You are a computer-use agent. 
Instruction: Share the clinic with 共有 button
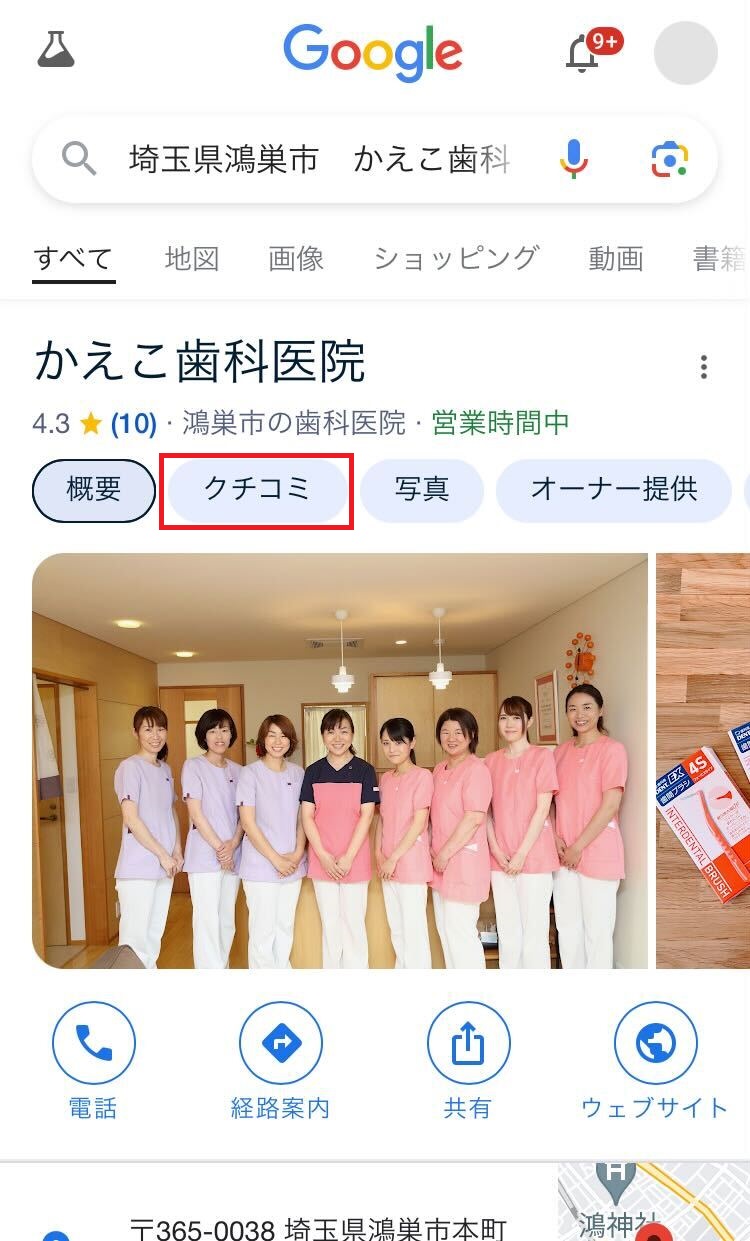pos(468,1045)
